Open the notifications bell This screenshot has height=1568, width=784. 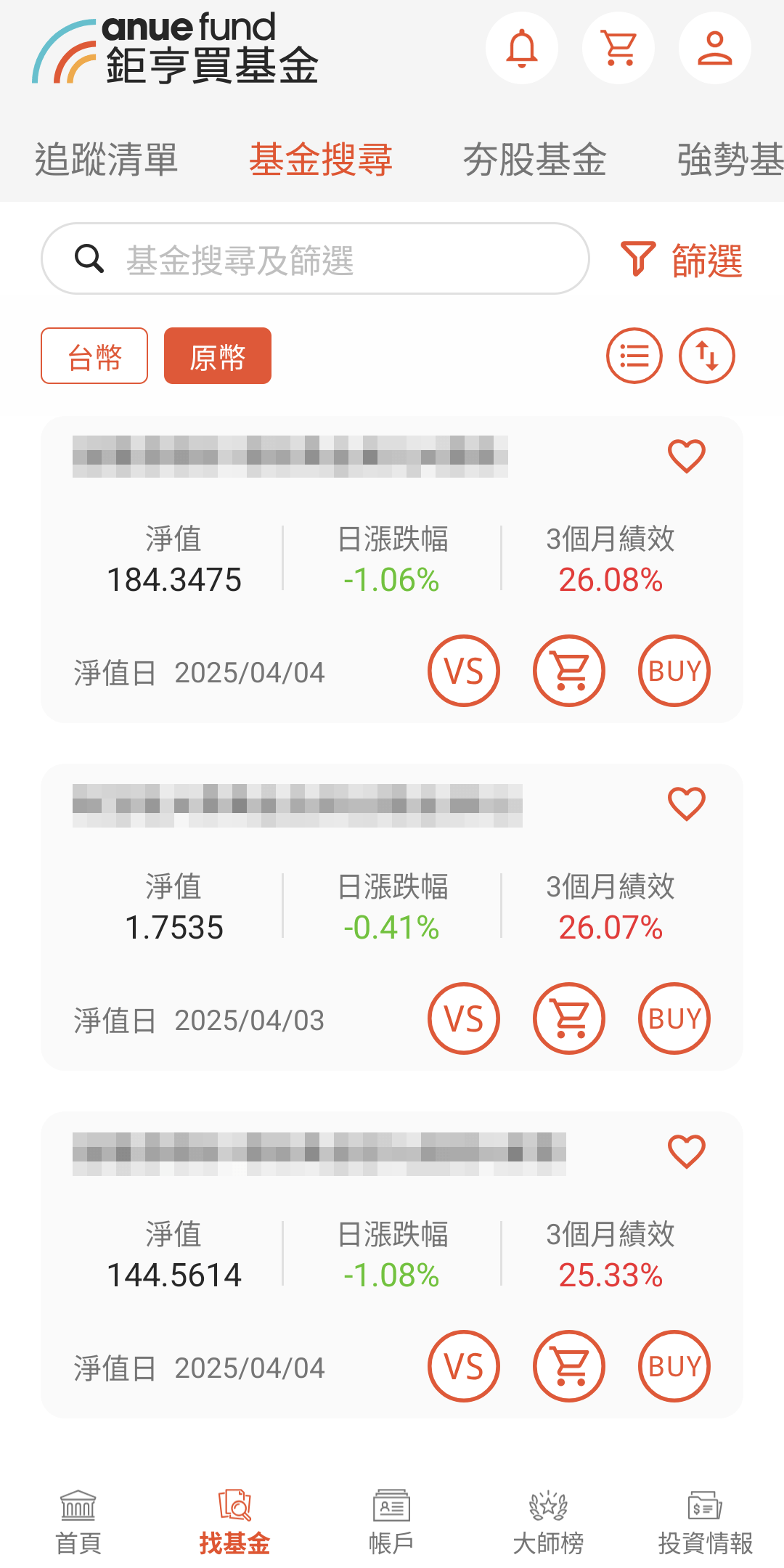521,48
